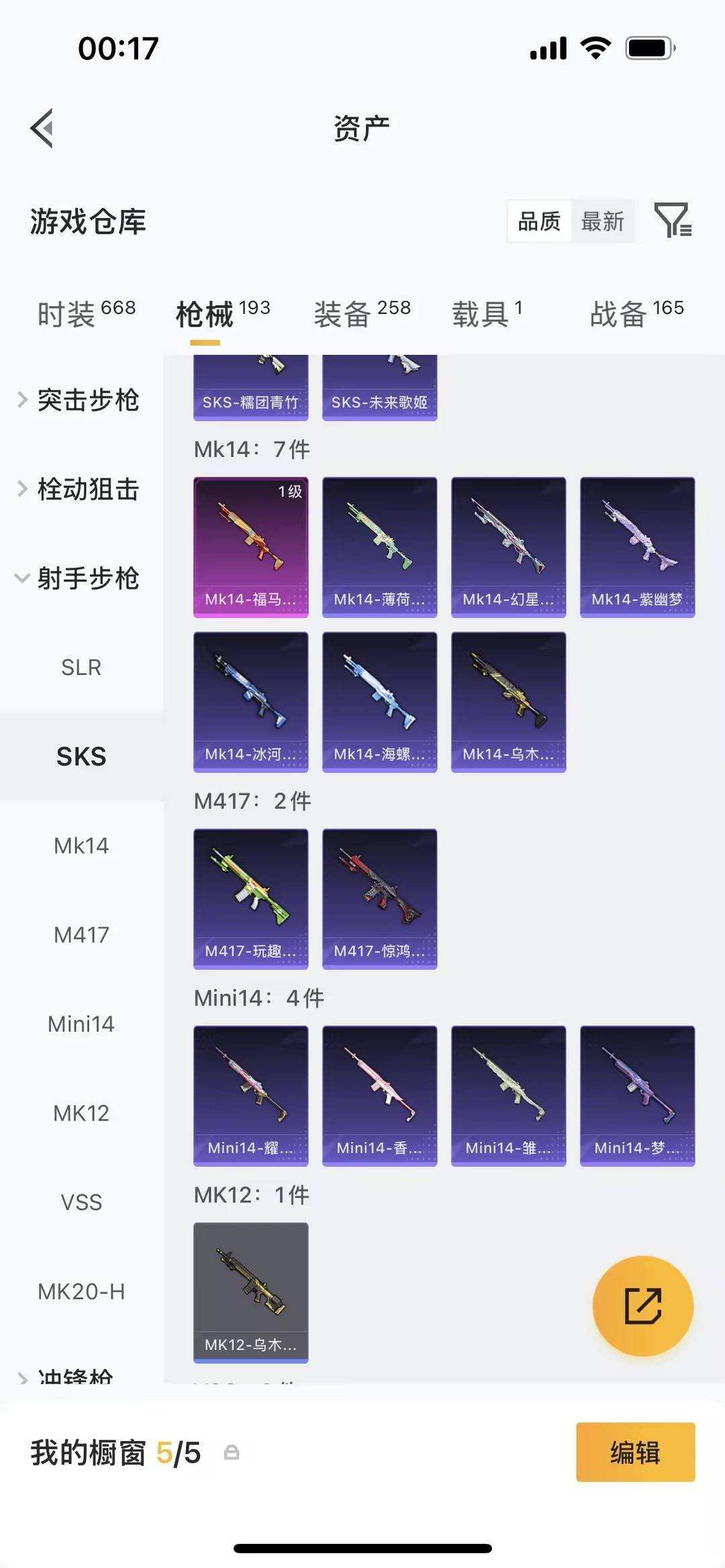Screen dimensions: 725x1568
Task: Sort the warehouse by 最新
Action: click(x=602, y=221)
